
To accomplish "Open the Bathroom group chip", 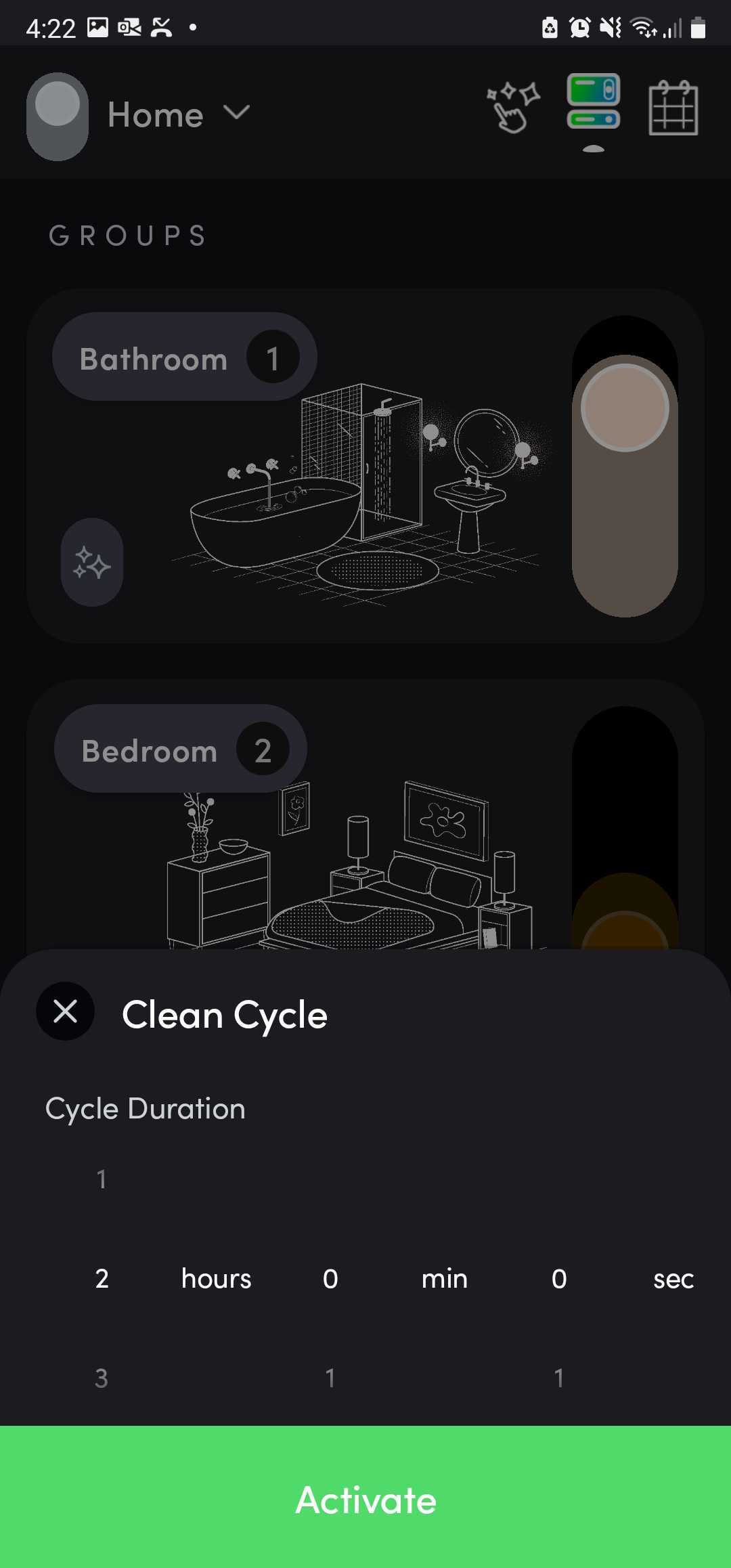I will pyautogui.click(x=184, y=357).
